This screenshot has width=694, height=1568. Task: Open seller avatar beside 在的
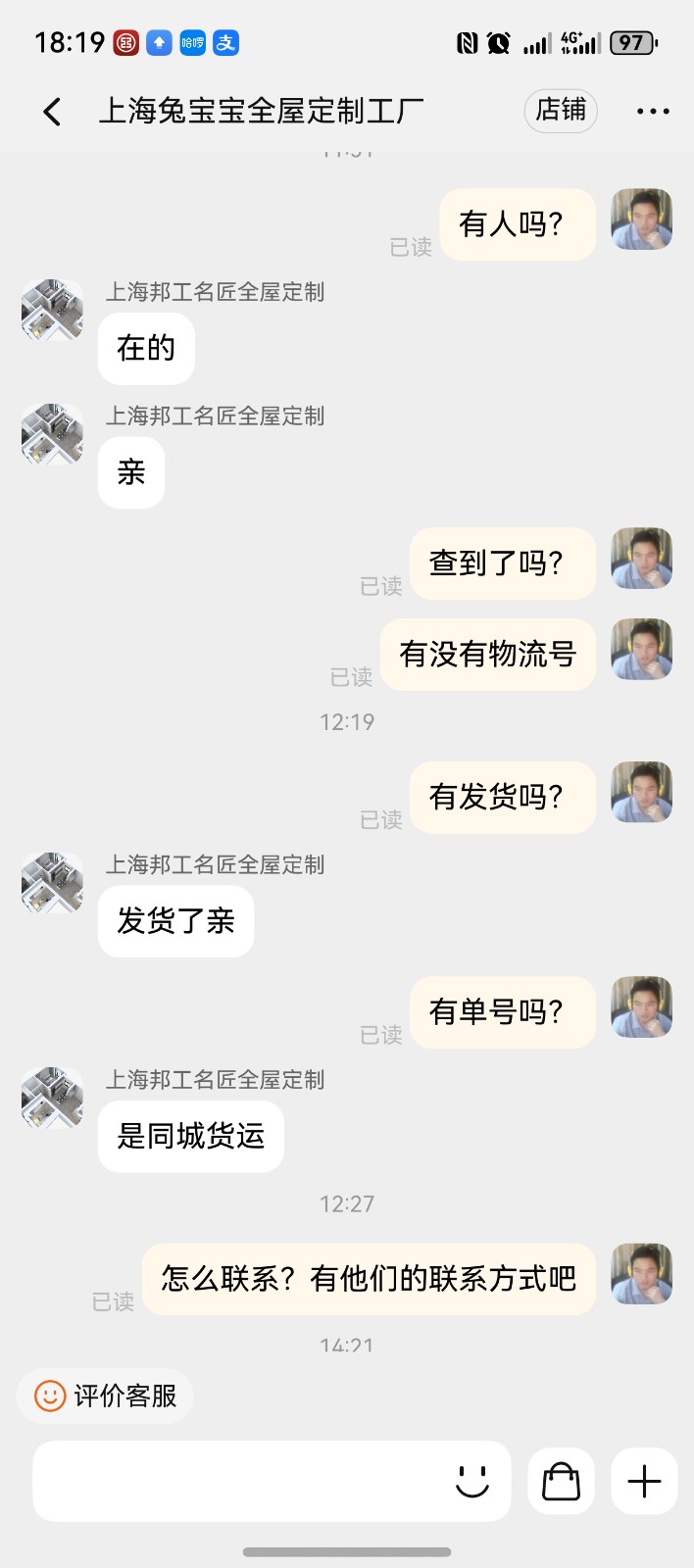53,311
